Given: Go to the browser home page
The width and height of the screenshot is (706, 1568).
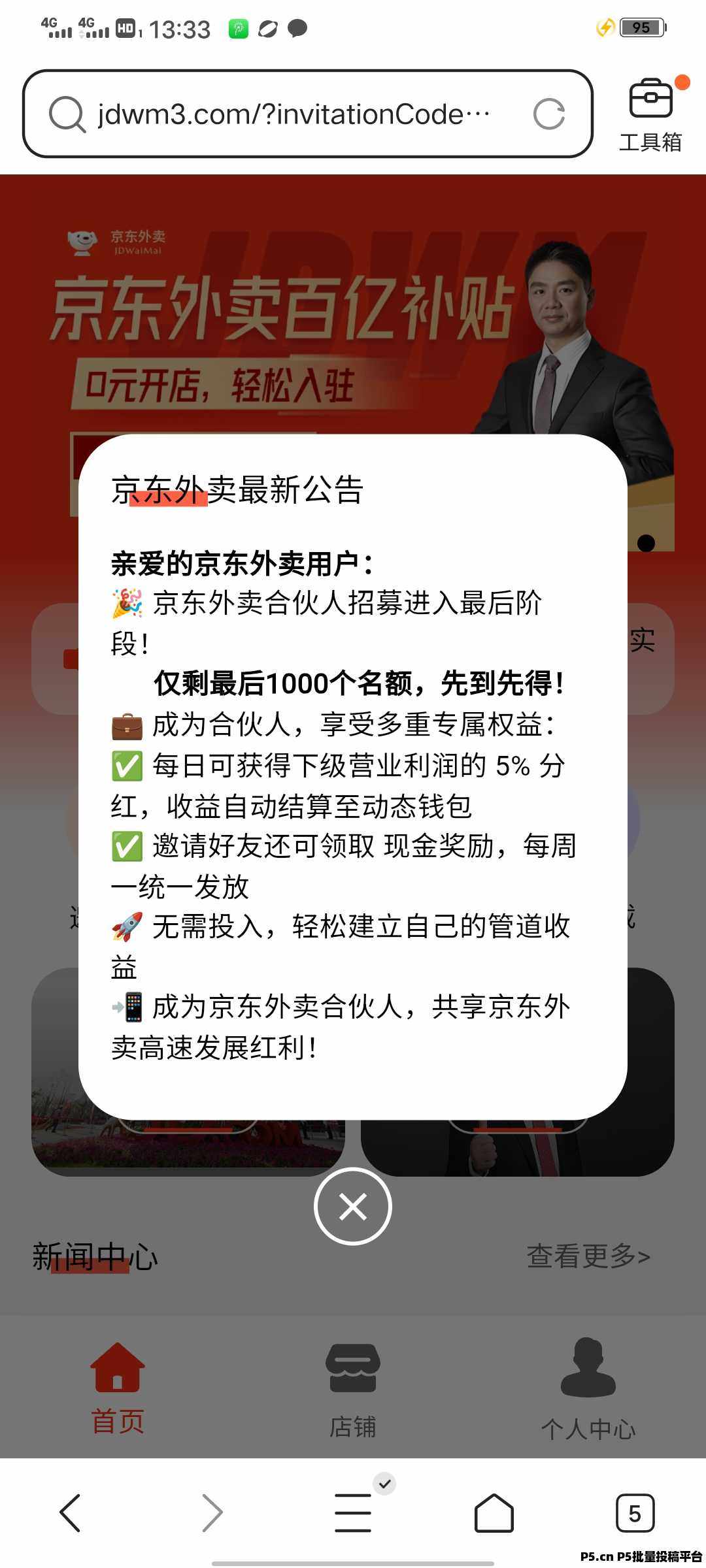Looking at the screenshot, I should pos(494,1512).
